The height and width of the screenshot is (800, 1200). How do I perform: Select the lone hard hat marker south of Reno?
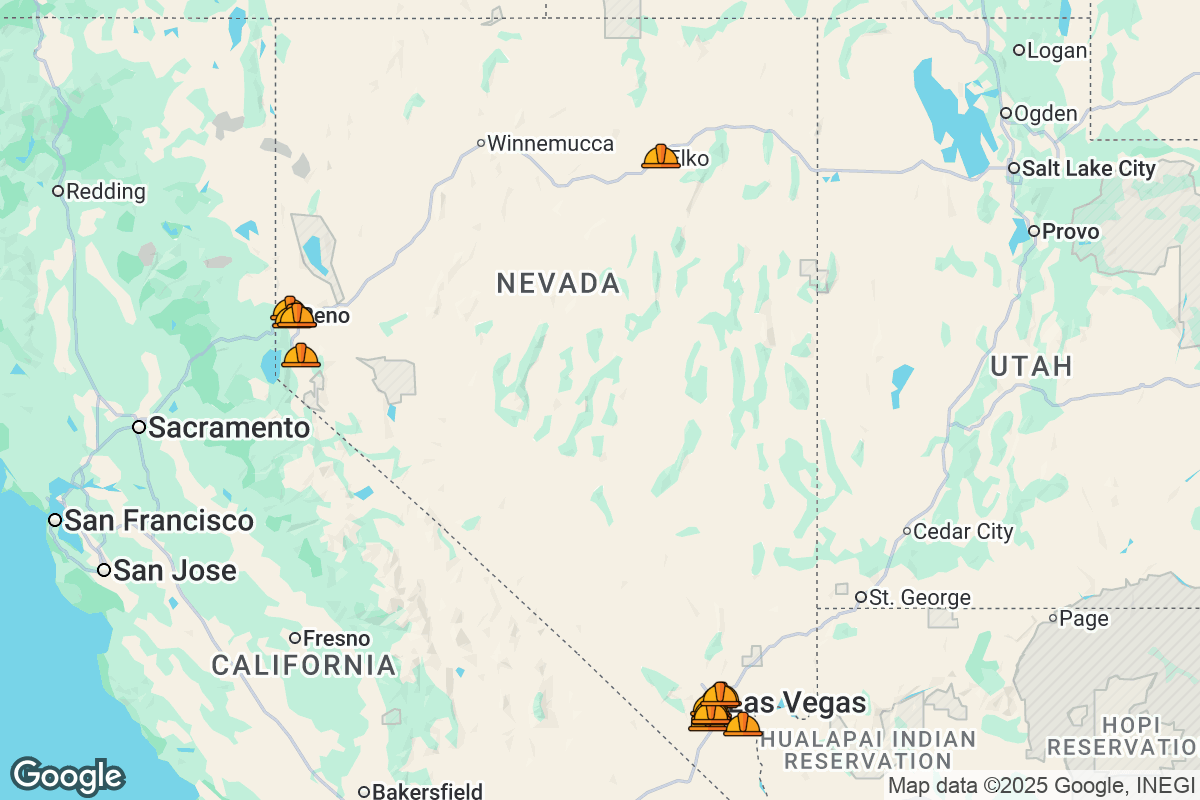point(301,356)
